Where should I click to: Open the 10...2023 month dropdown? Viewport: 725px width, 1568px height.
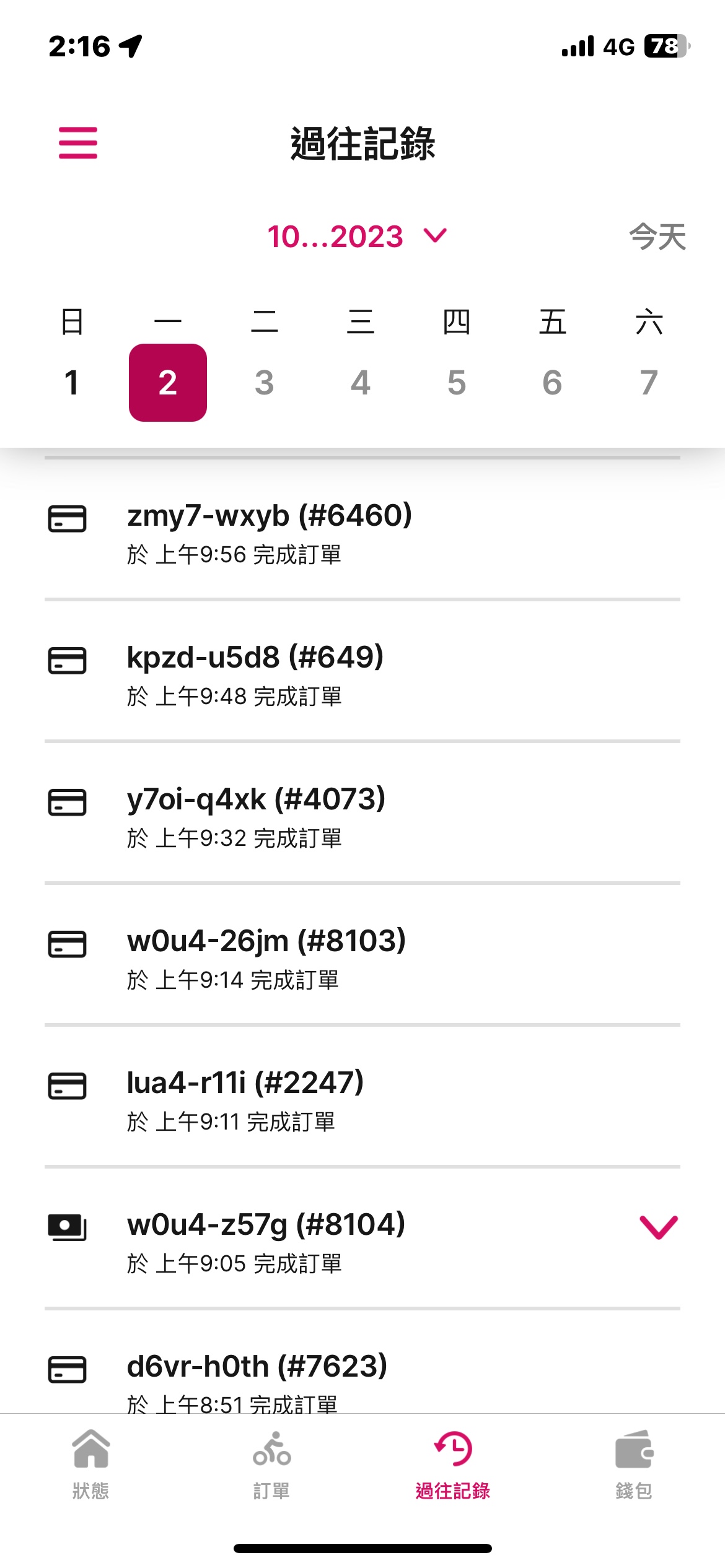[357, 237]
